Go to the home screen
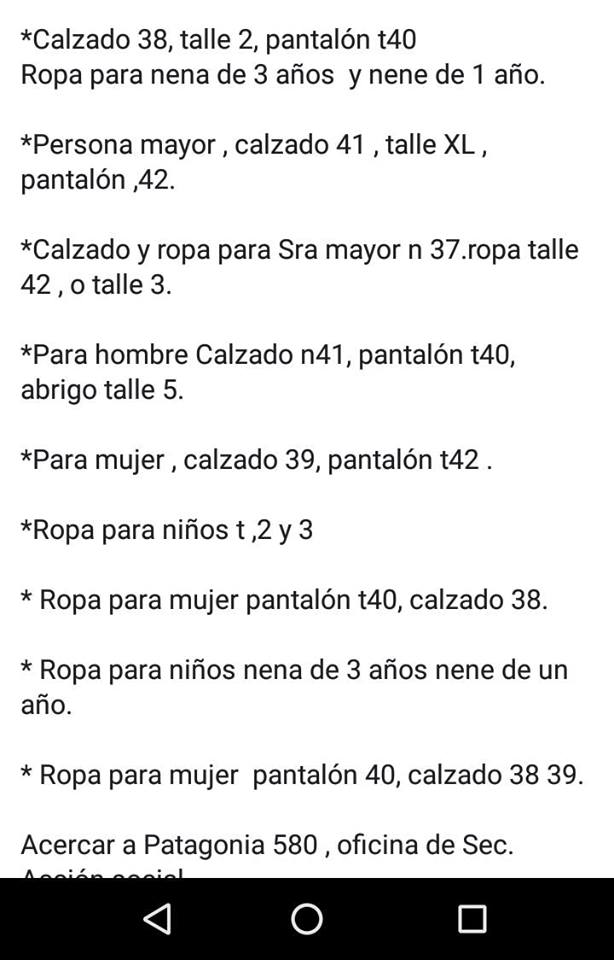This screenshot has height=960, width=614. tap(307, 919)
